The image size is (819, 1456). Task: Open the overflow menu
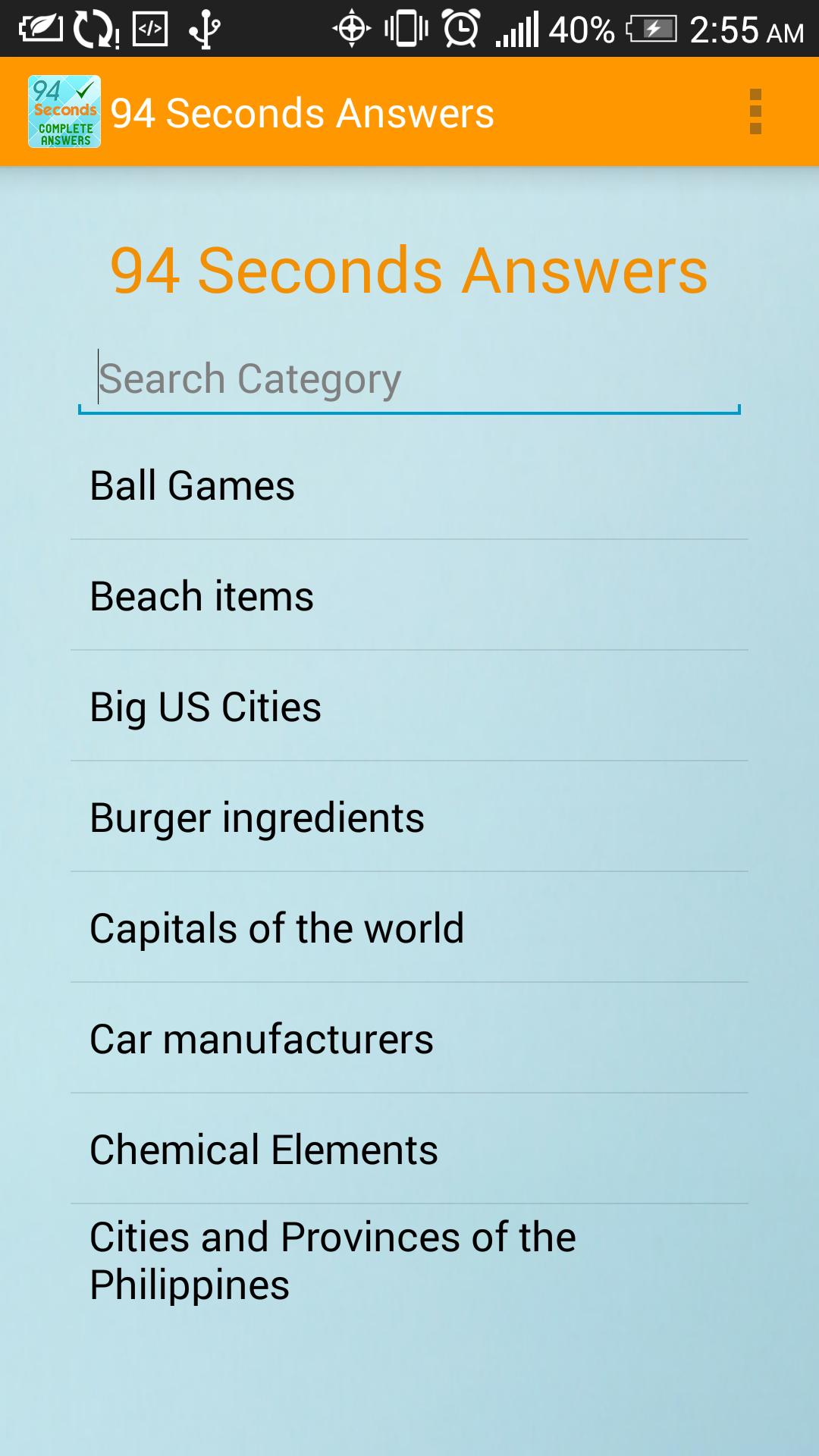click(x=755, y=112)
